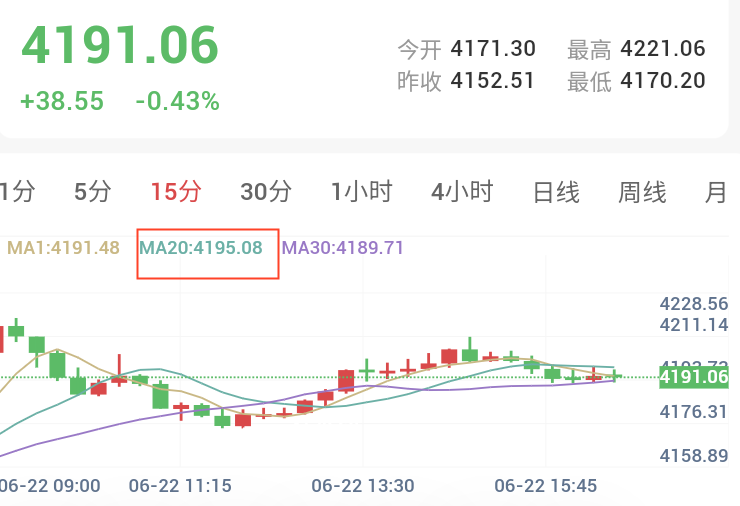
Task: Select the 5分 interval tab
Action: (x=92, y=192)
